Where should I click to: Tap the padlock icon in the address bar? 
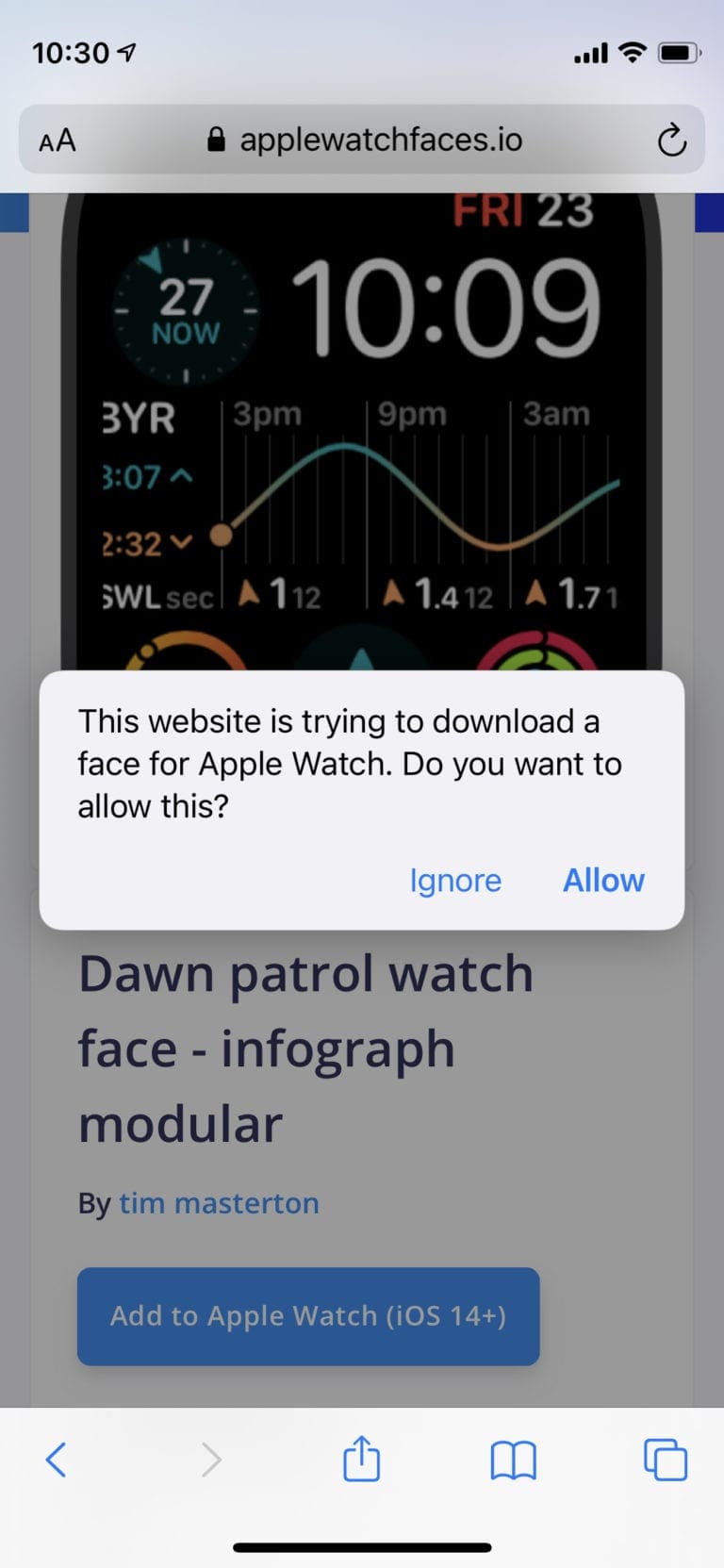[216, 140]
